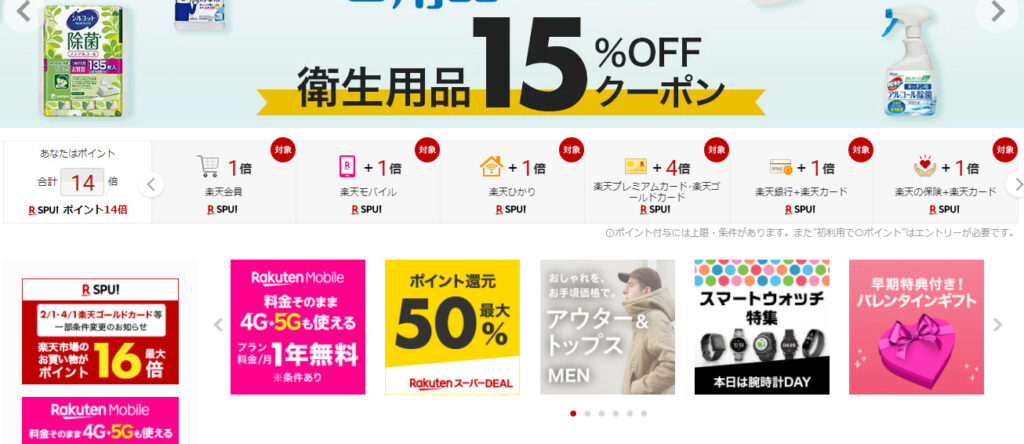Open the バレンタインギフト early bonus tile
Viewport: 1024px width, 444px height.
(x=916, y=327)
